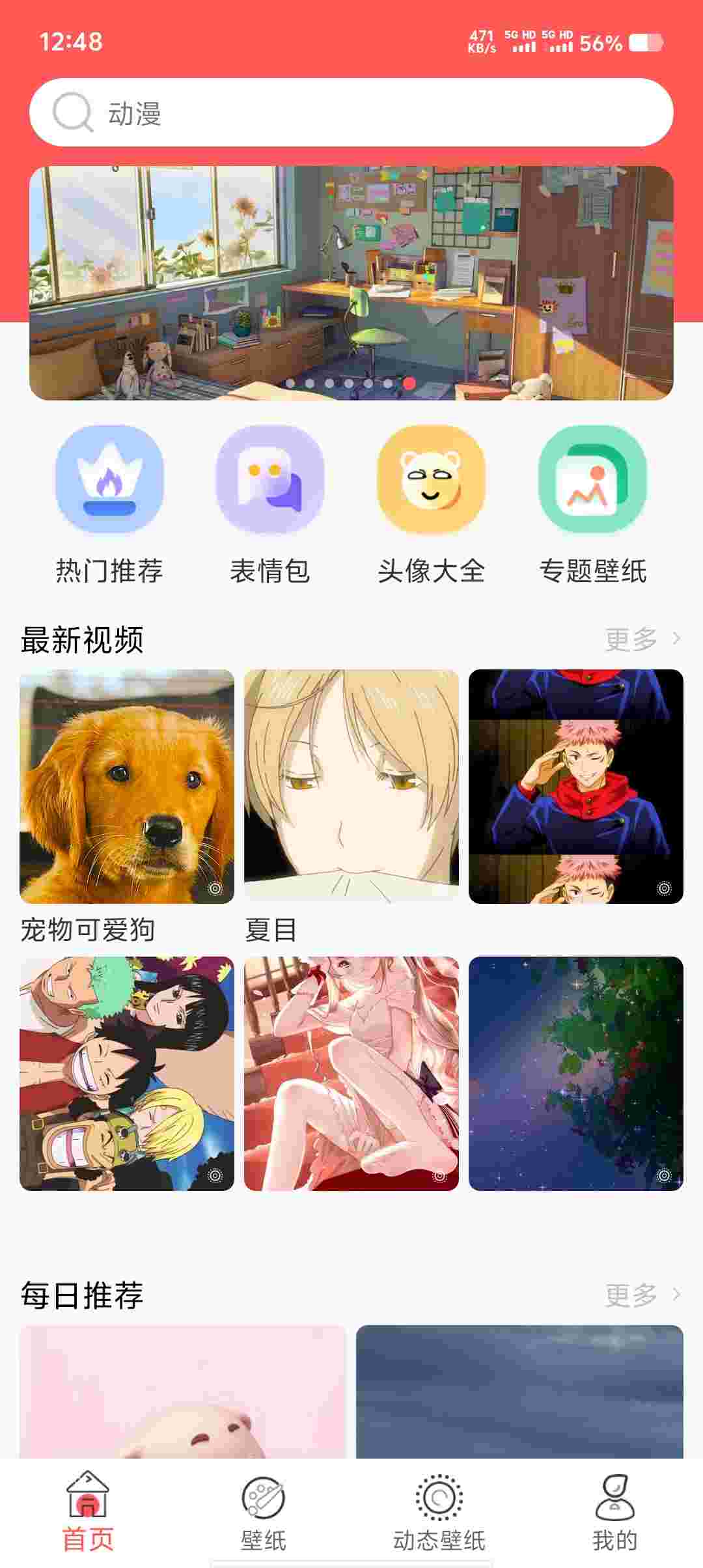Select the 首页 tab
This screenshot has height=1568, width=703.
point(88,1512)
